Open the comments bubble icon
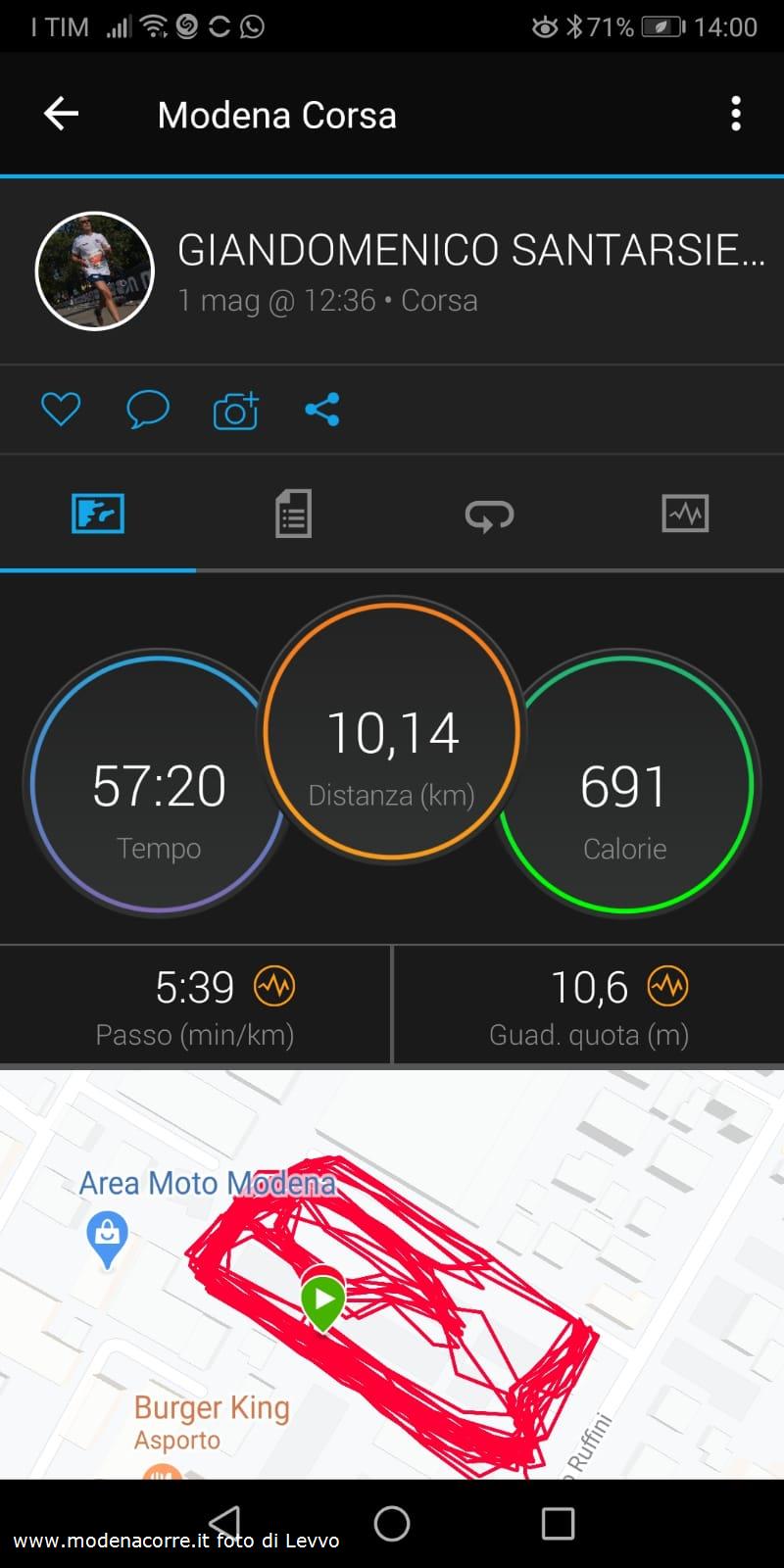 148,409
